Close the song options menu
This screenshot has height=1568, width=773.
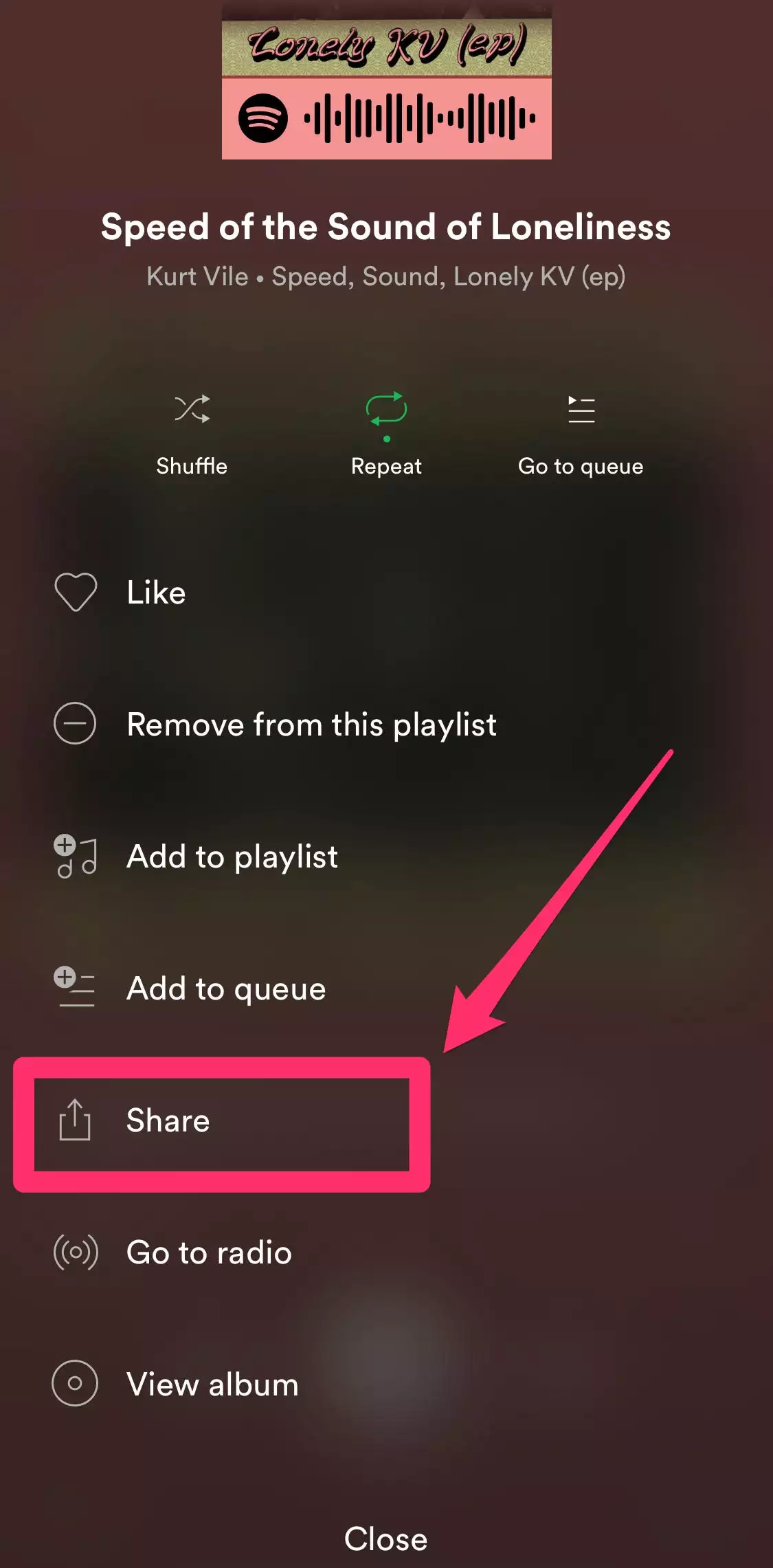[x=385, y=1538]
